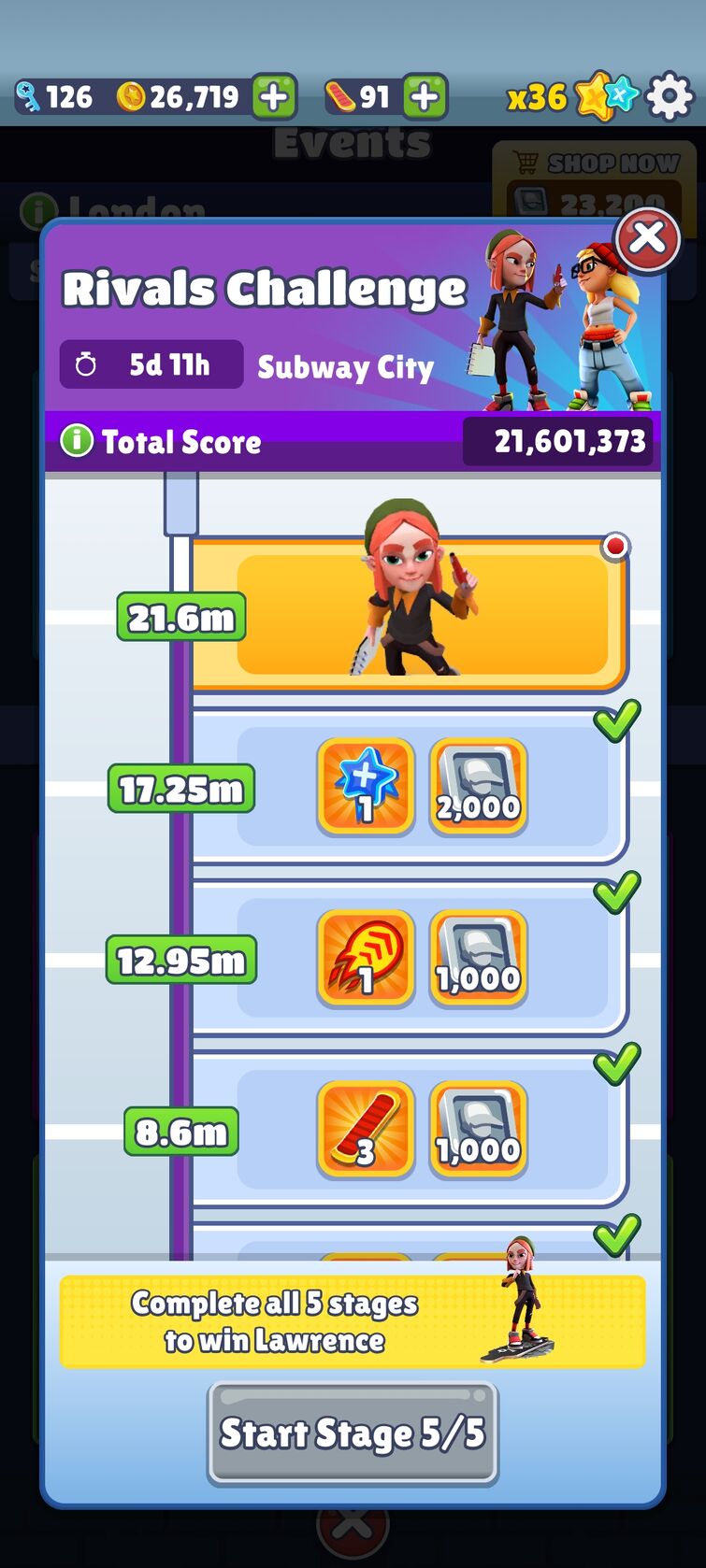View the hoverboard reward at 8.6m
Viewport: 706px width, 1568px height.
point(366,1130)
